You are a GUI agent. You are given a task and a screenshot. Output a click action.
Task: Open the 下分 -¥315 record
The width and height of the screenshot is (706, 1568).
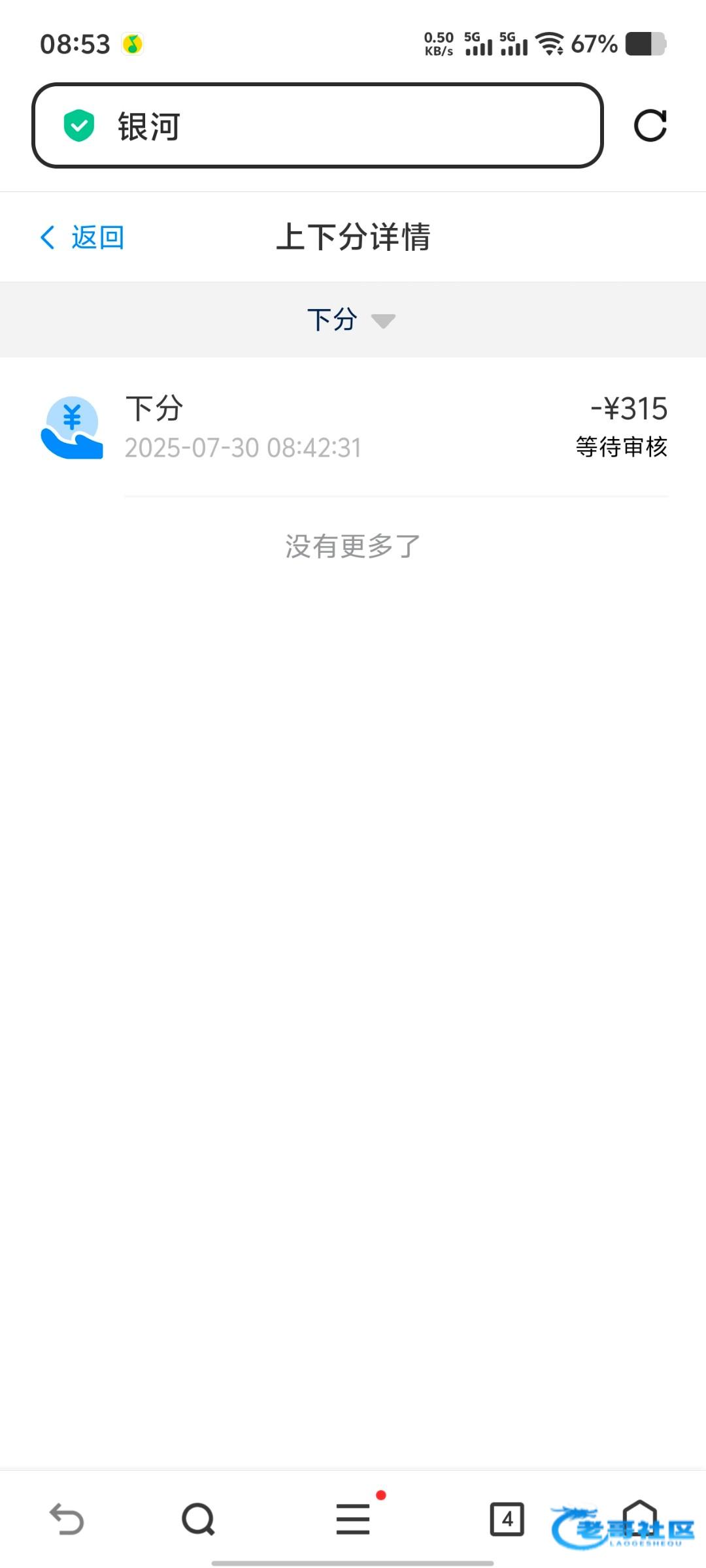point(353,428)
